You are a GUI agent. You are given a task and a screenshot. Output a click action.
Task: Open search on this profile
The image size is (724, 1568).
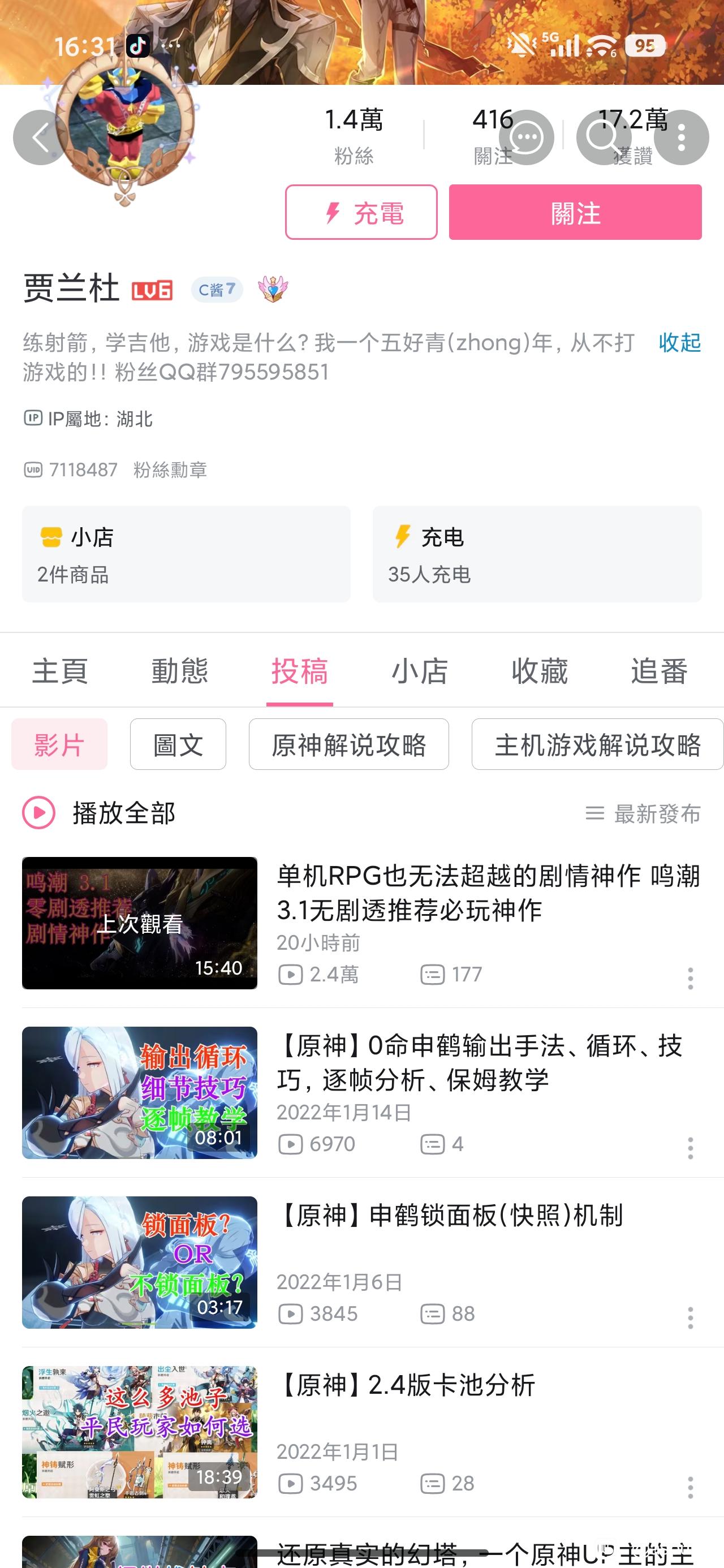pos(603,137)
